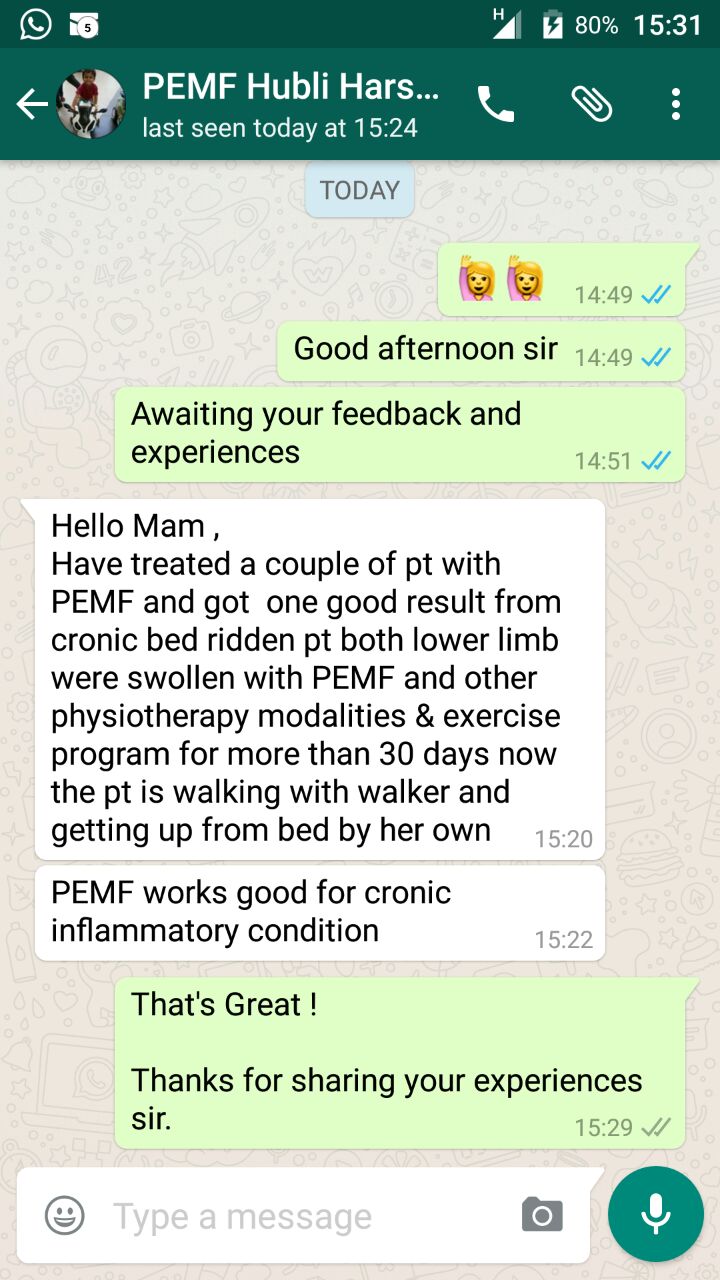Go back to the chats list

32,104
